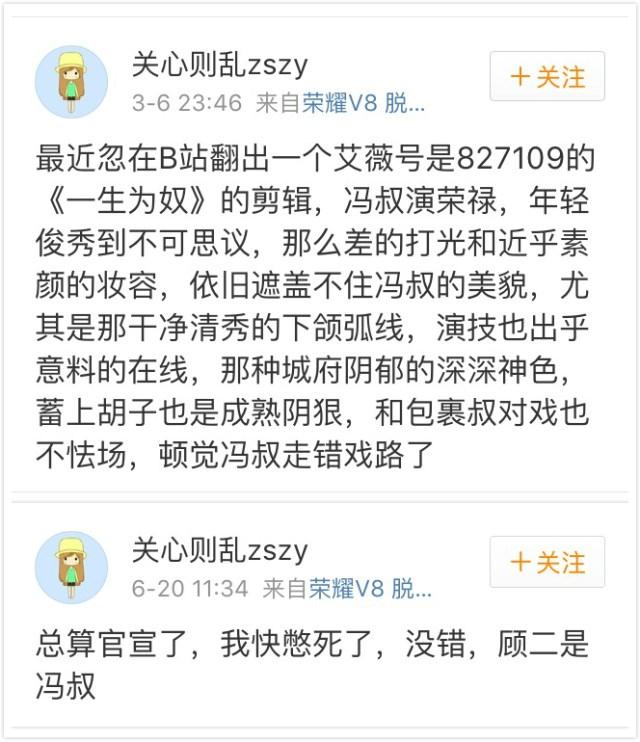Open the avatar on the 6-20 11:34 post
The height and width of the screenshot is (742, 640).
[x=71, y=567]
